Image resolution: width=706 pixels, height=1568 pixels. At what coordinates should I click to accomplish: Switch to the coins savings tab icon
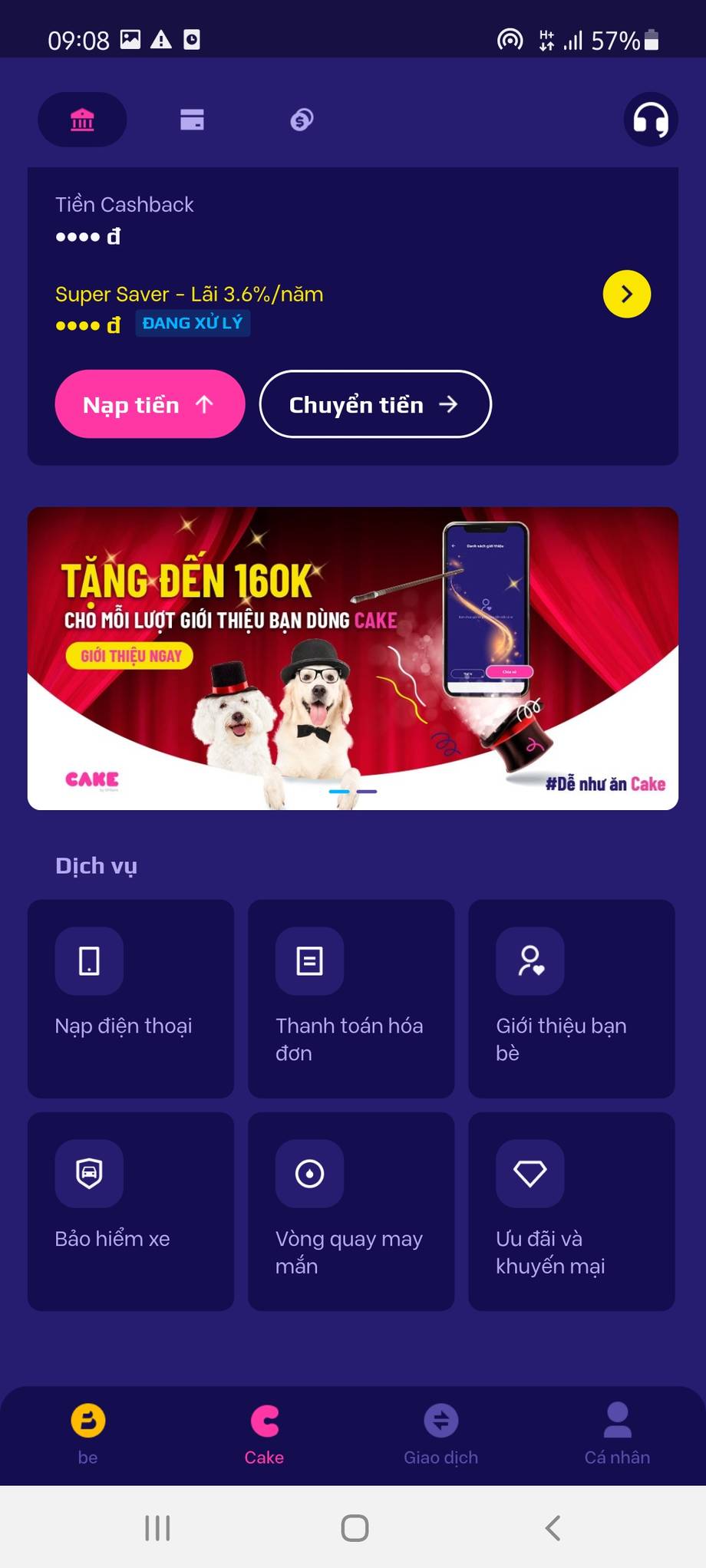point(302,120)
